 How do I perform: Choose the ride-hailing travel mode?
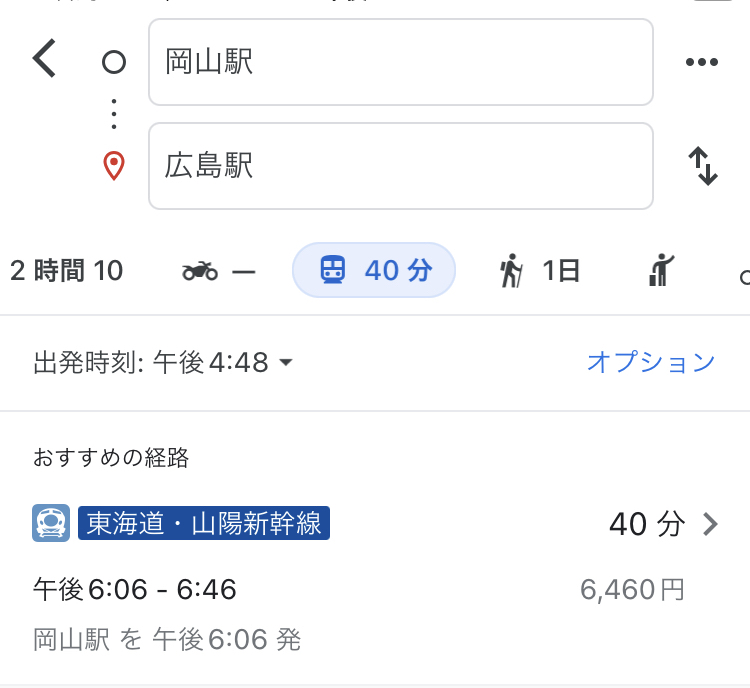[x=661, y=270]
